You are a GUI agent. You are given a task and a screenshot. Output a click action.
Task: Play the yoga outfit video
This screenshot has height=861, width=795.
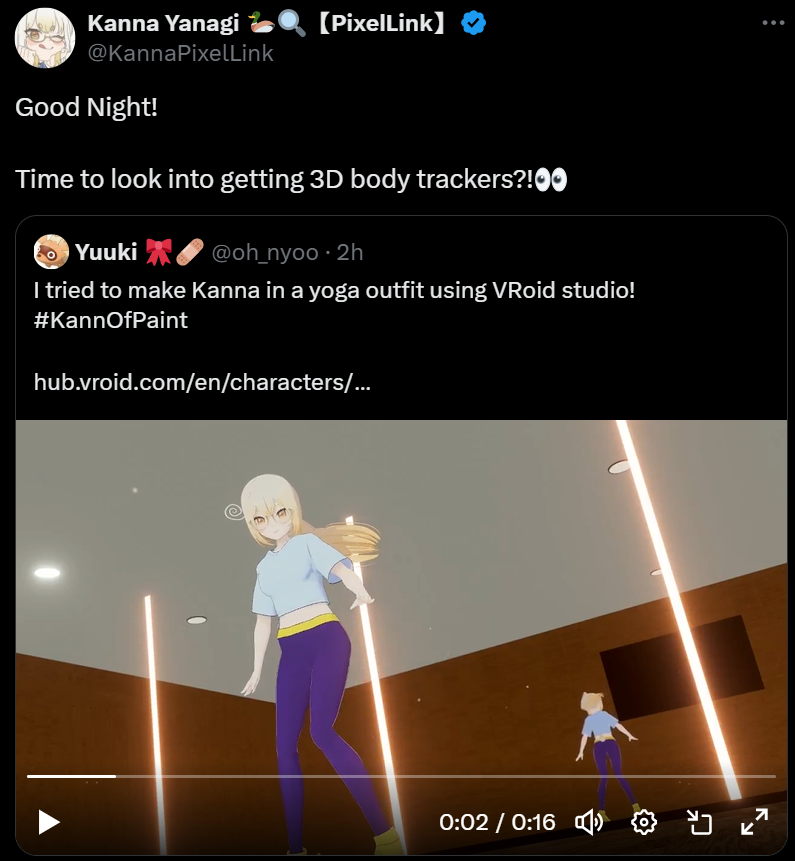click(x=48, y=822)
